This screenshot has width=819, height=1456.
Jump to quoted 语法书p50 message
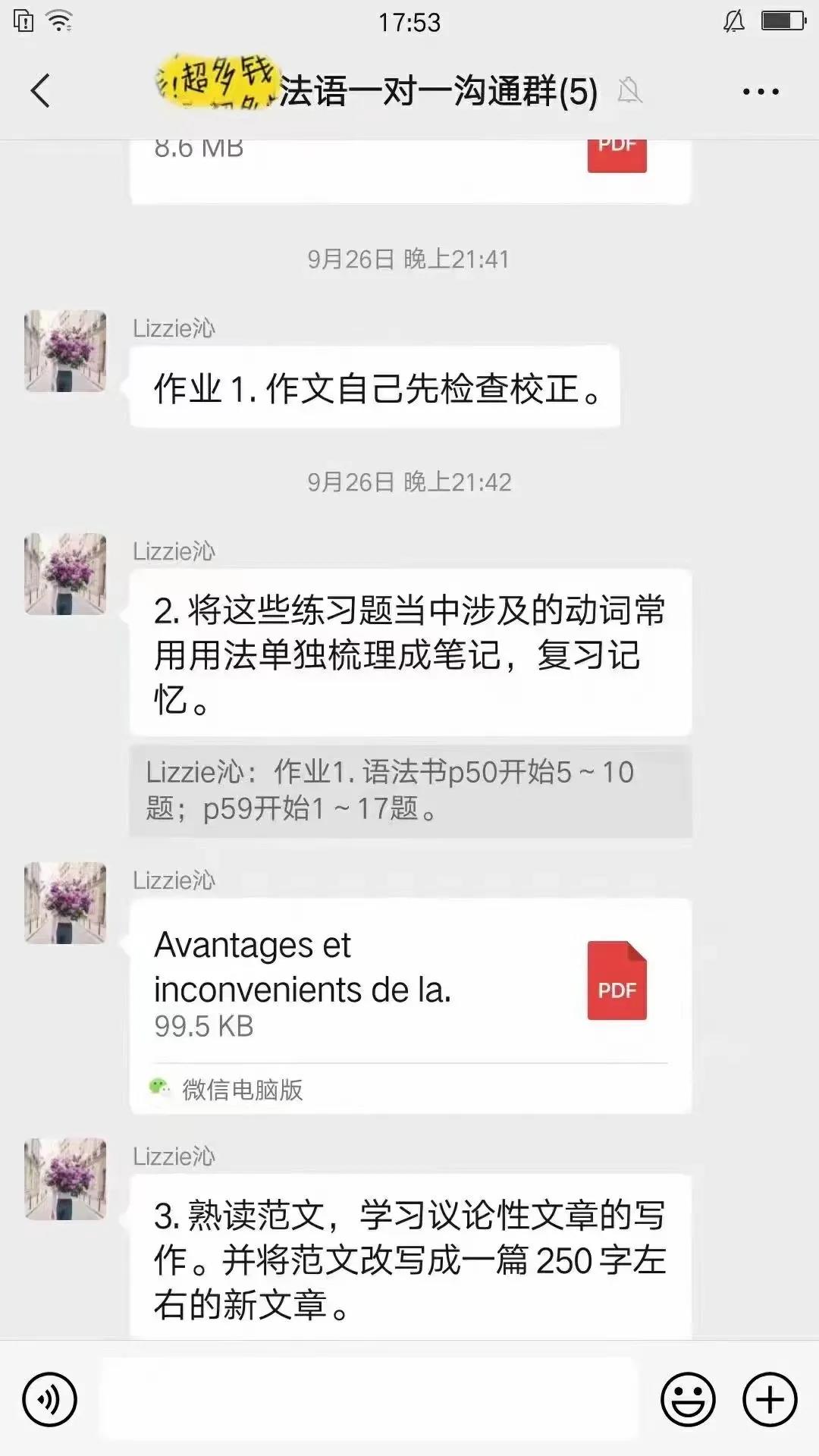click(409, 791)
